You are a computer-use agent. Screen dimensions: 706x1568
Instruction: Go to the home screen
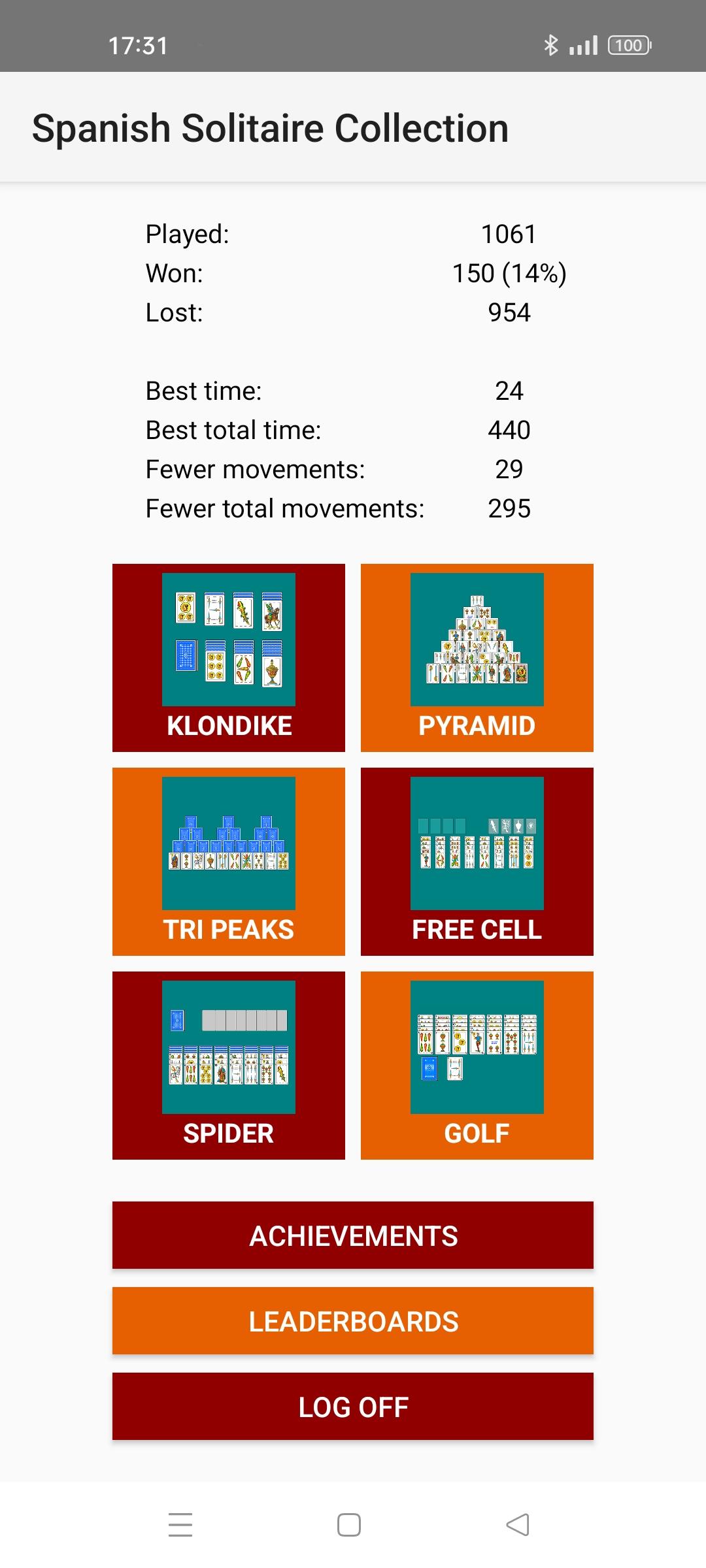(349, 1525)
